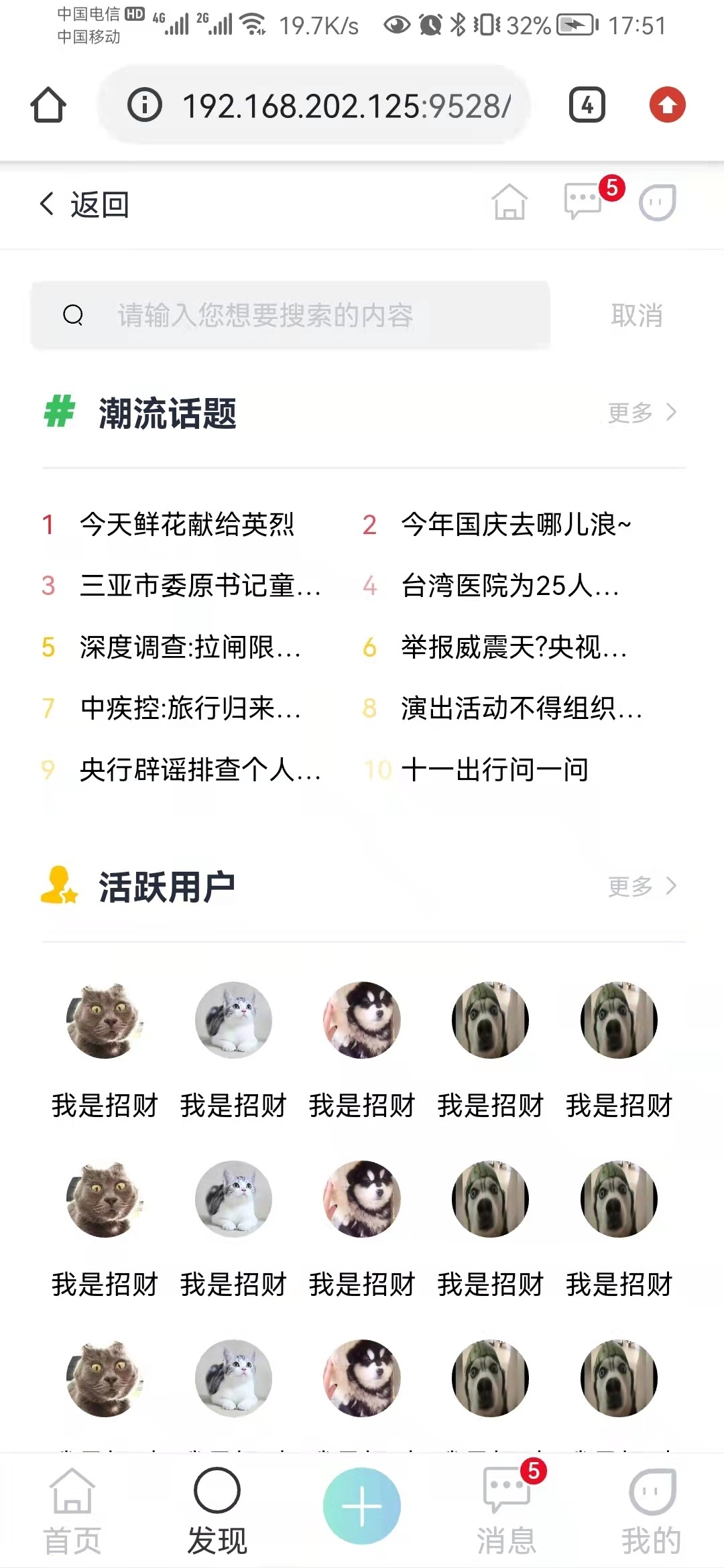Open topic 三亚市委原书记童...
Image resolution: width=724 pixels, height=1568 pixels.
(200, 586)
